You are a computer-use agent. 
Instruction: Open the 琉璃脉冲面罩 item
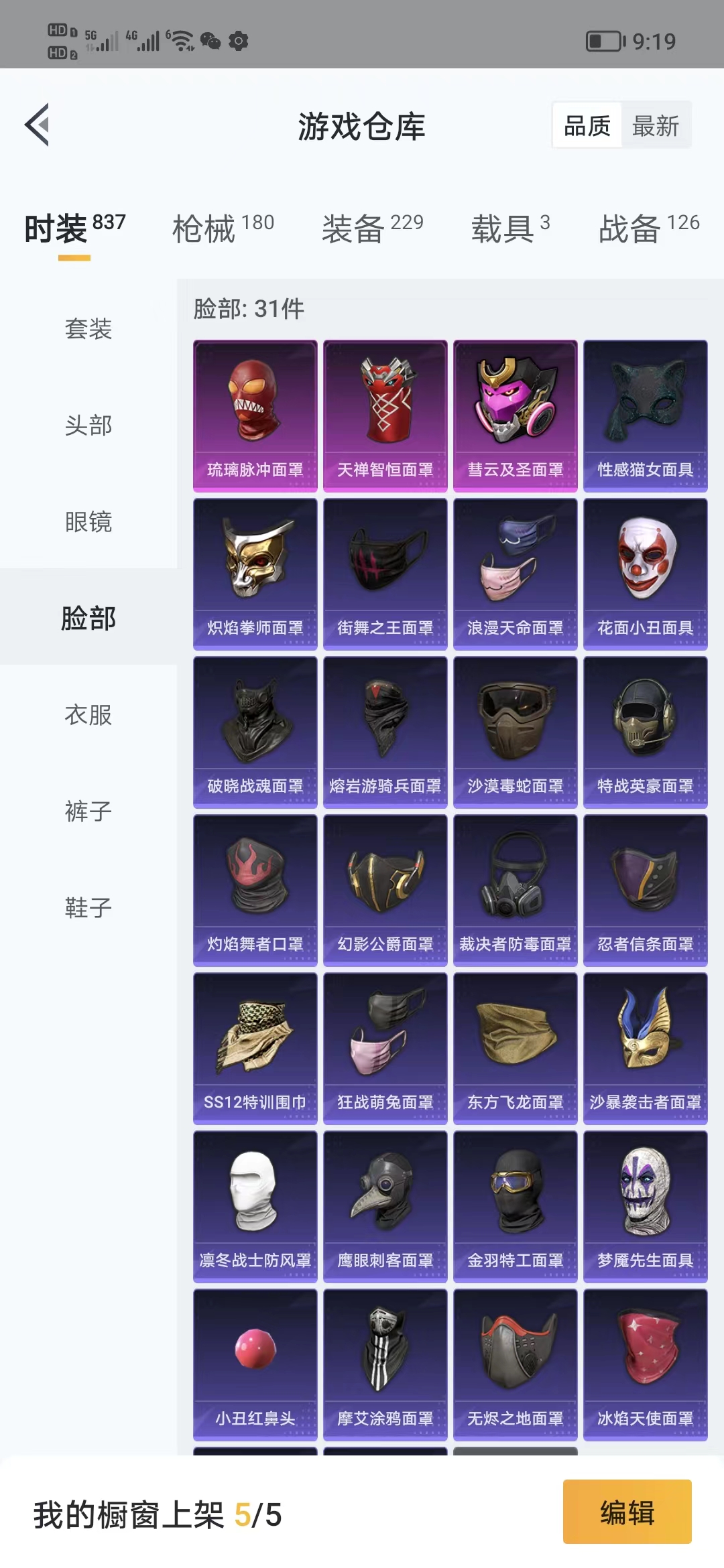point(255,415)
